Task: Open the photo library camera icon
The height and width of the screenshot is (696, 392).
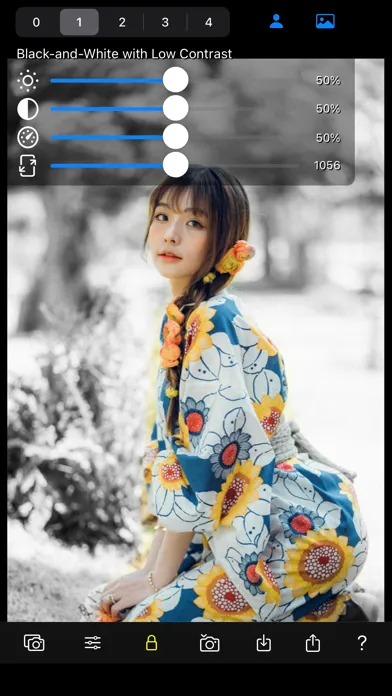Action: [34, 642]
